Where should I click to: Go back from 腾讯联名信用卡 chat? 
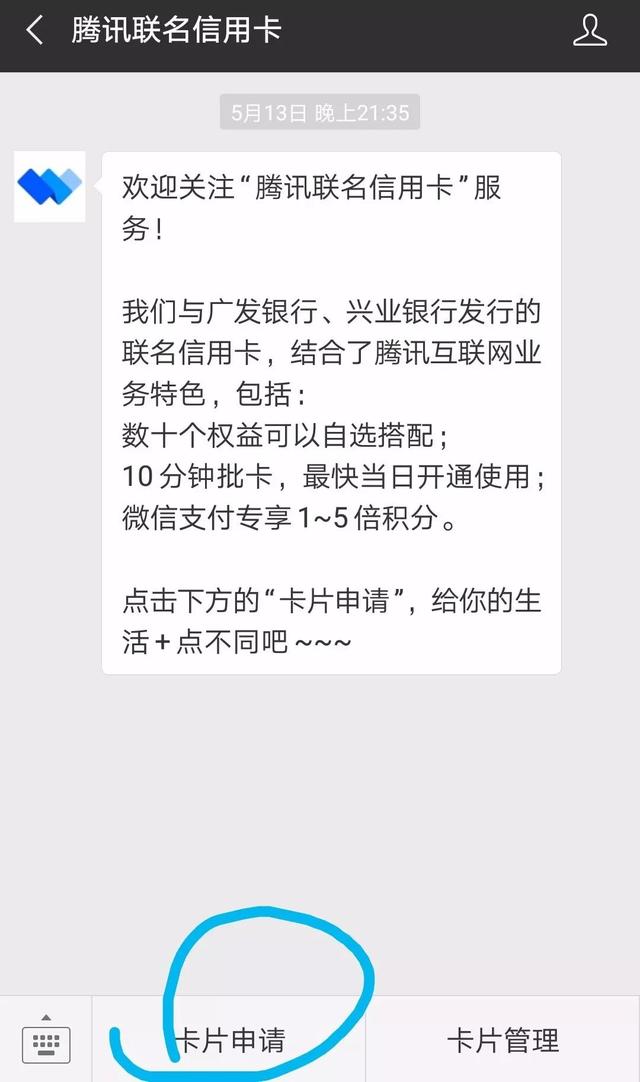click(x=35, y=31)
